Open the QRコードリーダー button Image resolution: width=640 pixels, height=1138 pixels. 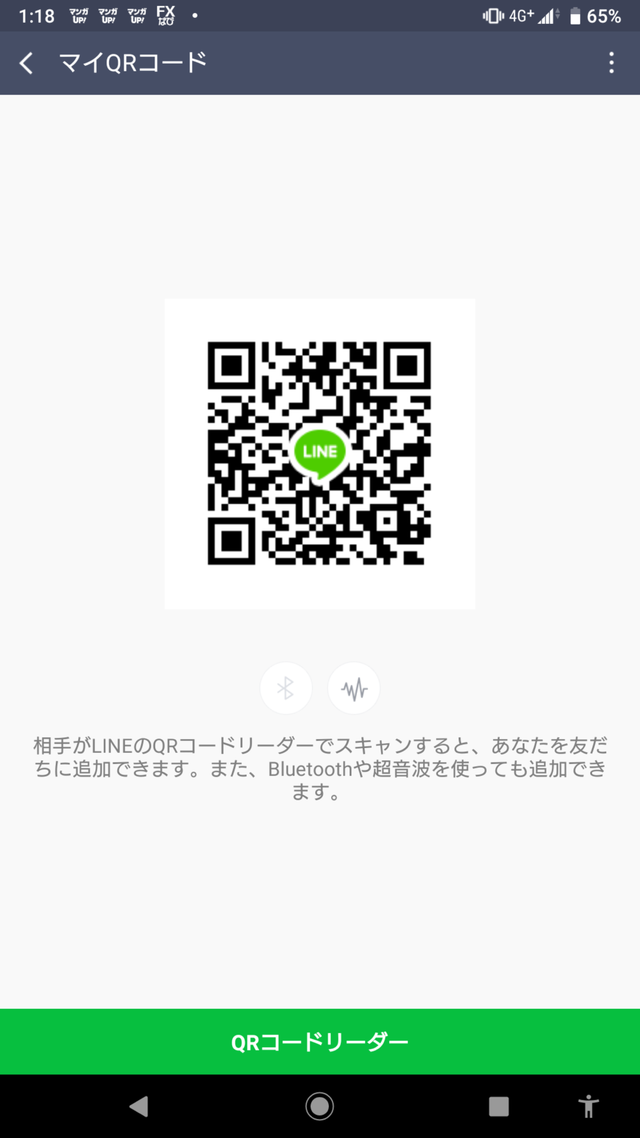(320, 1042)
